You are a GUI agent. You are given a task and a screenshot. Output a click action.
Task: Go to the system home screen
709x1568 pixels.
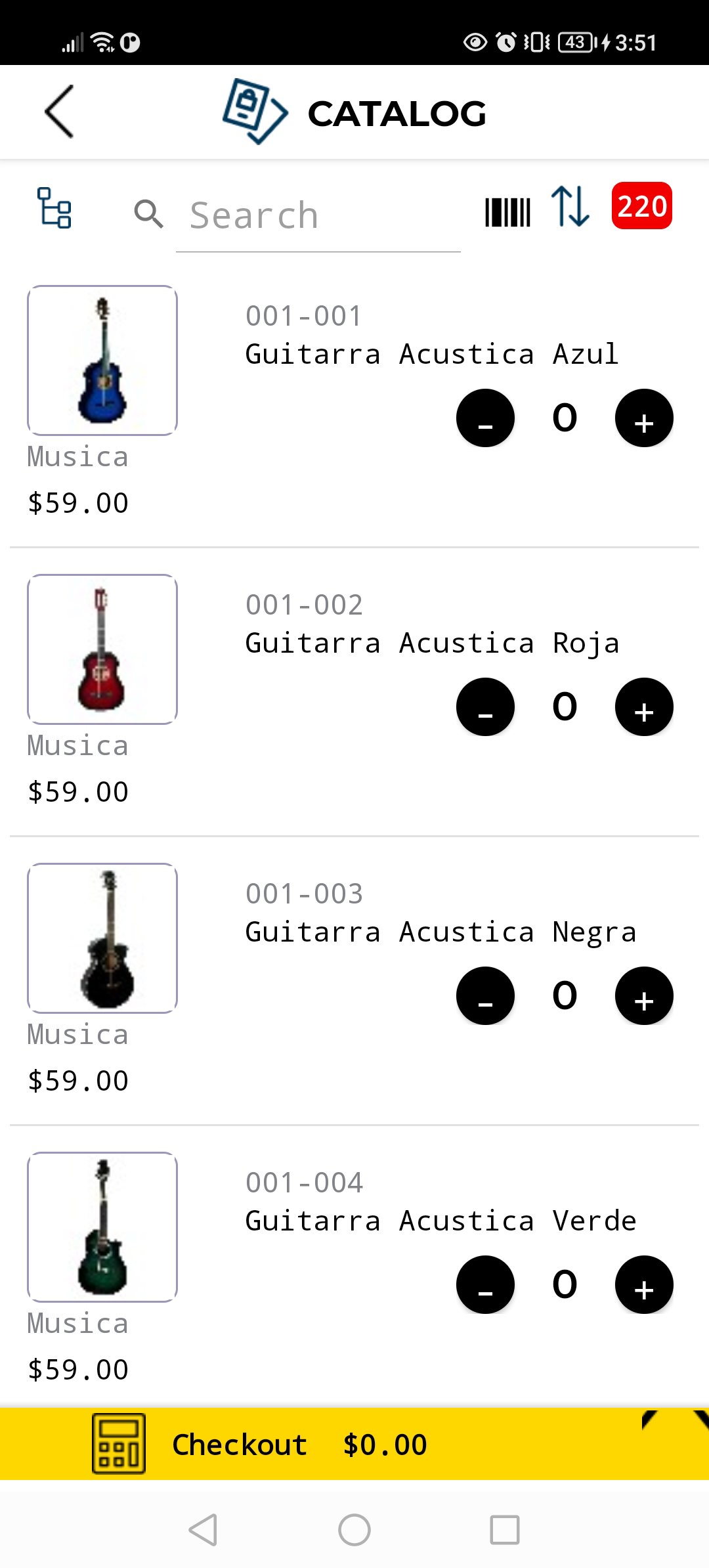coord(354,1530)
